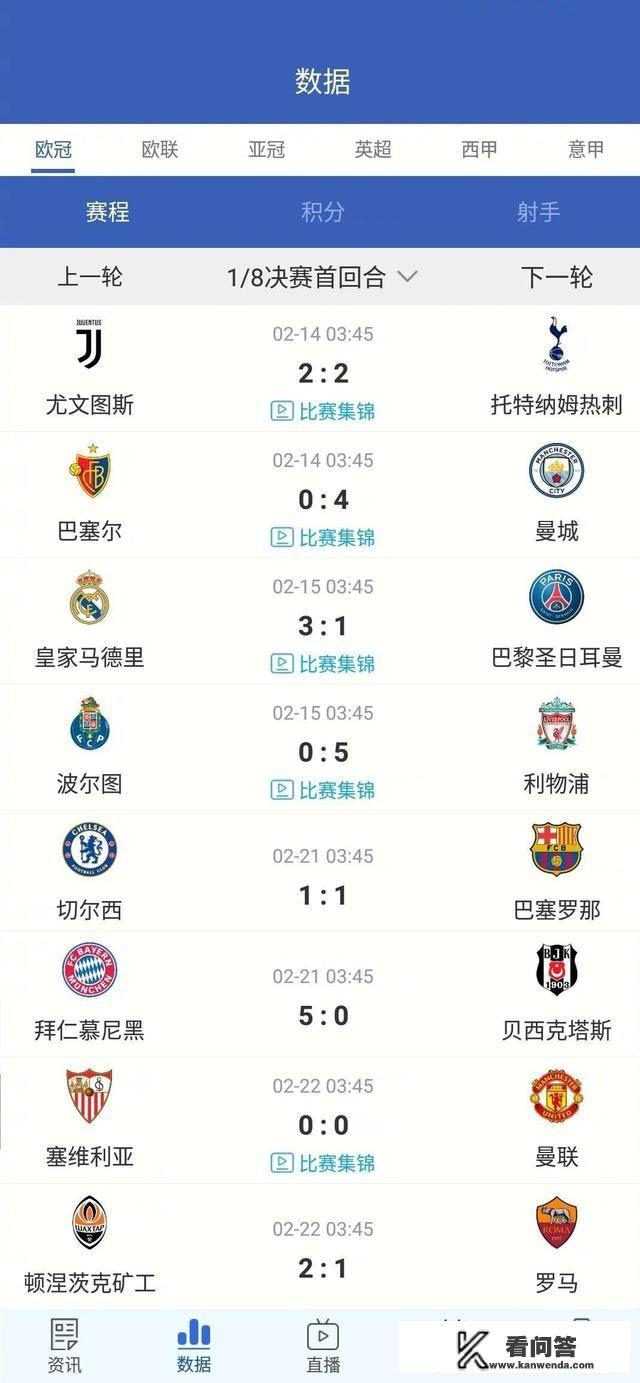Expand the 1/8决赛首回合 round dropdown

tap(322, 277)
